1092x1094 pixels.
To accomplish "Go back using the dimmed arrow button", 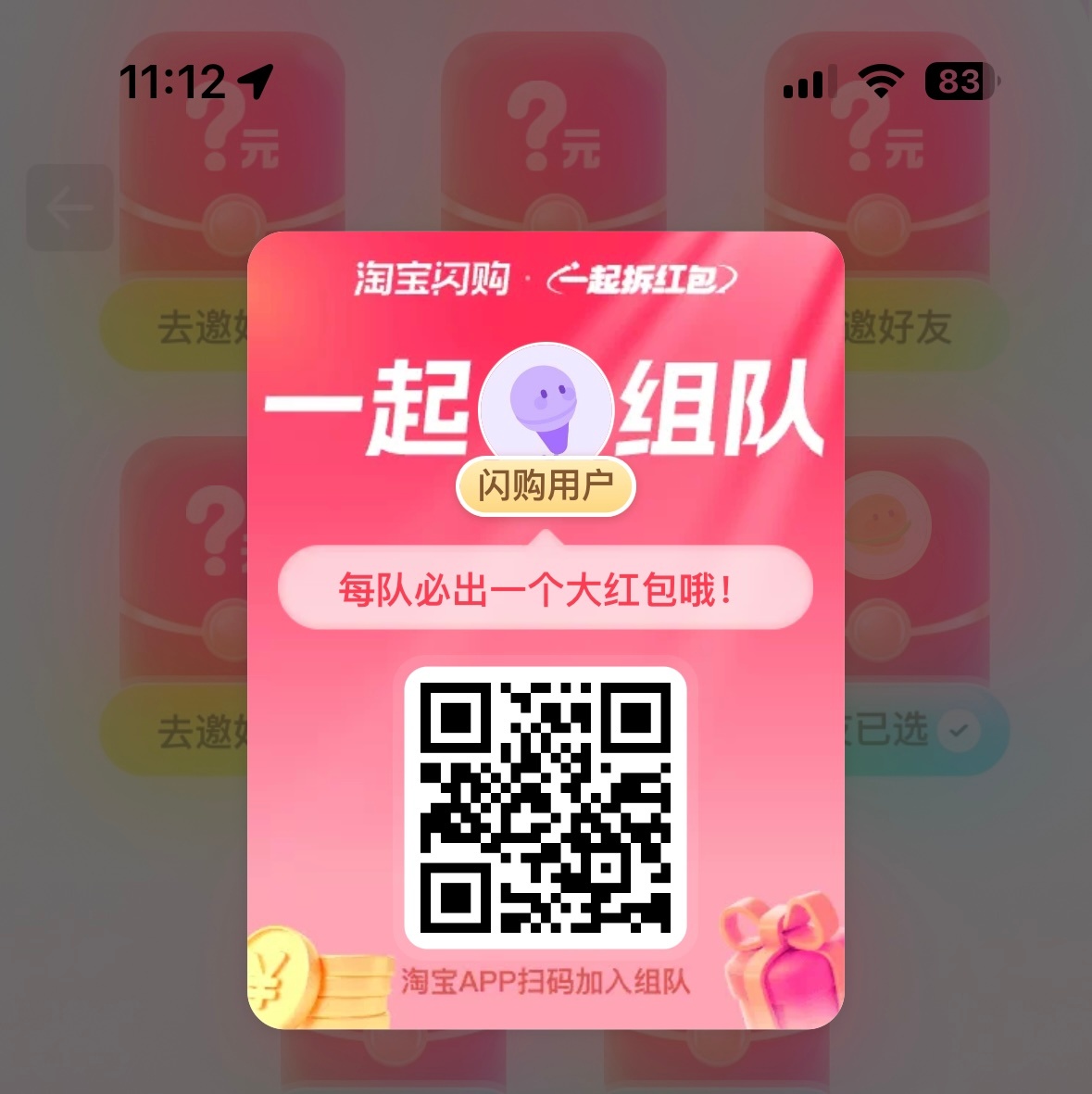I will pyautogui.click(x=69, y=208).
